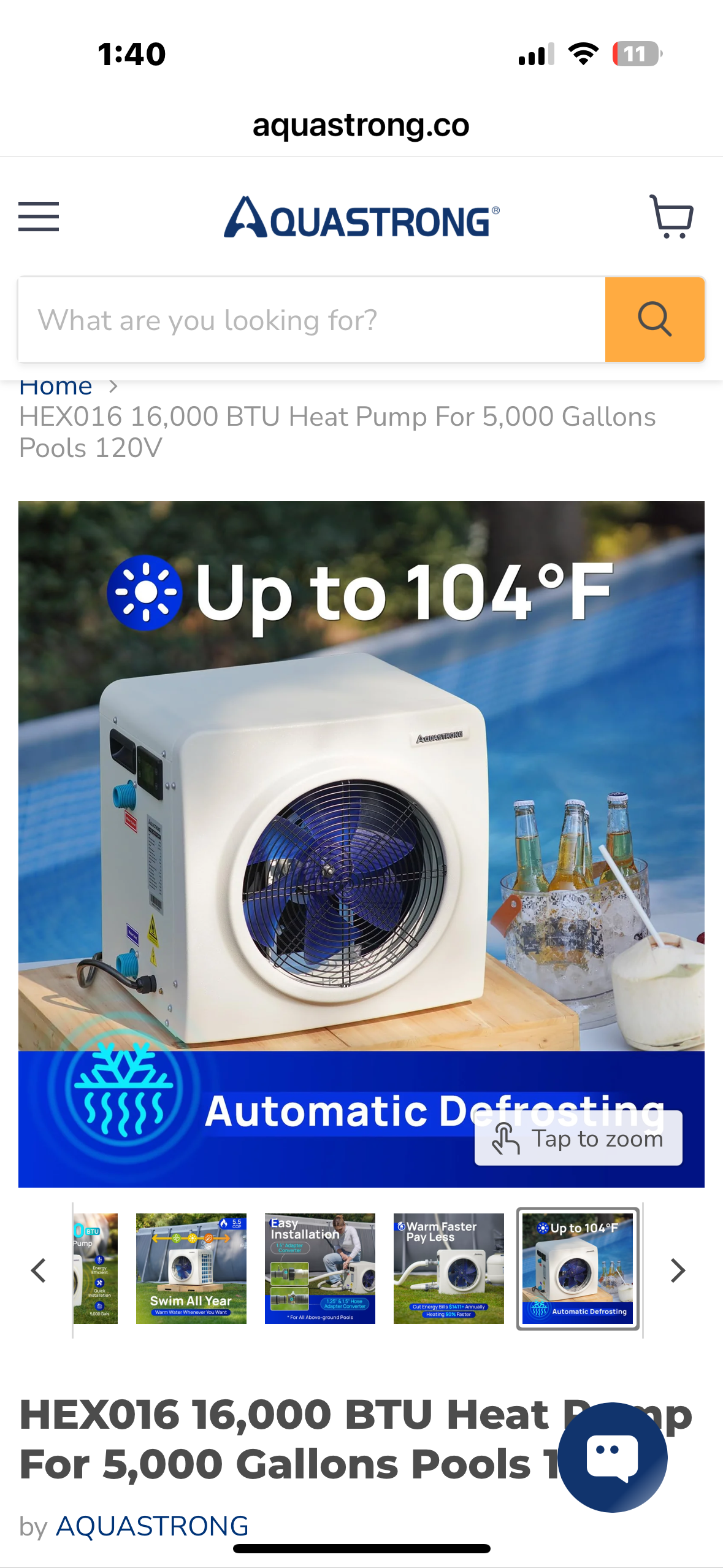
Task: Open the hamburger navigation menu
Action: point(39,216)
